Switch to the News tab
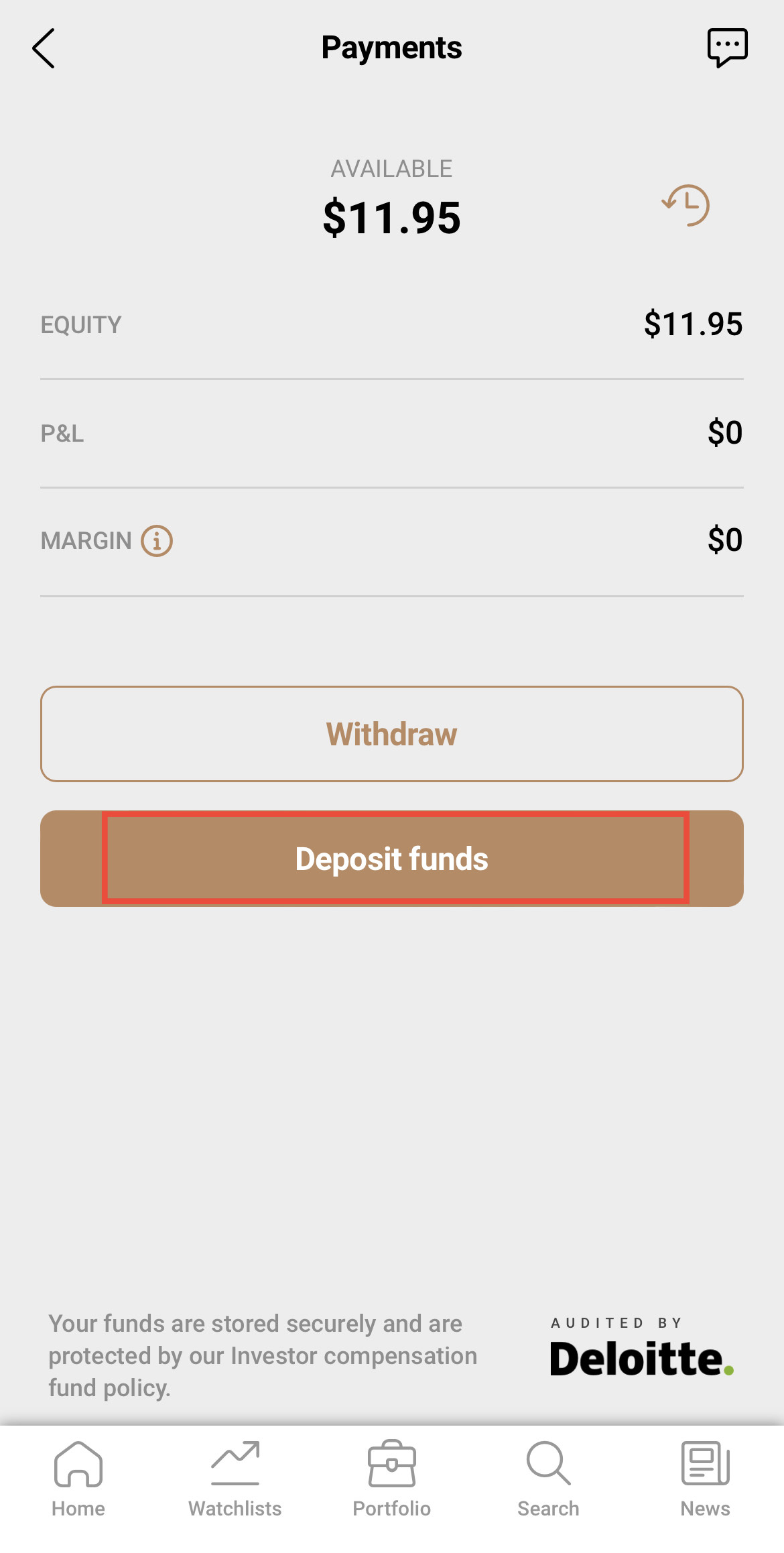Image resolution: width=784 pixels, height=1553 pixels. point(705,1479)
